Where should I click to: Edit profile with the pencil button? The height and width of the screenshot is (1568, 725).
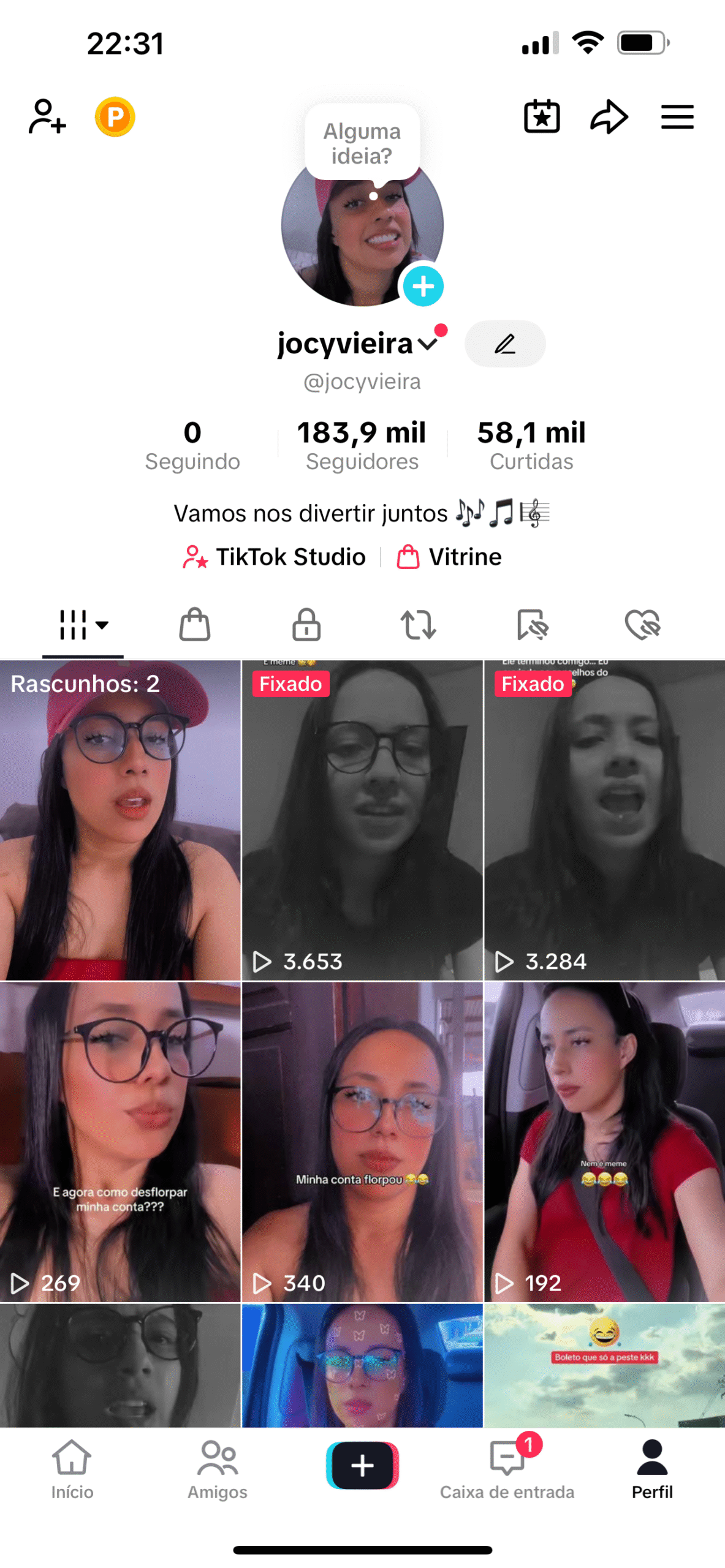[x=505, y=344]
